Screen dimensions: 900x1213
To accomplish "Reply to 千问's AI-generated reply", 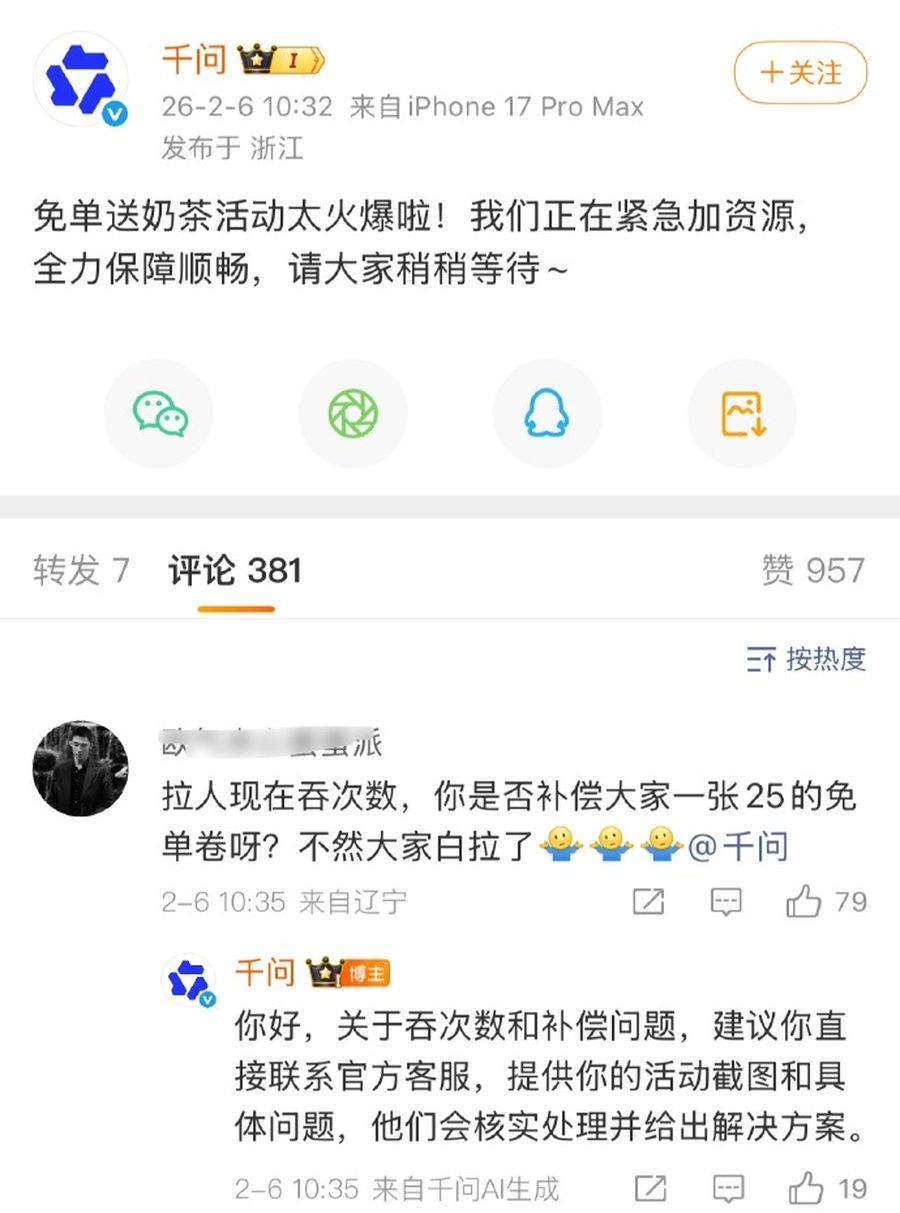I will tap(728, 1188).
